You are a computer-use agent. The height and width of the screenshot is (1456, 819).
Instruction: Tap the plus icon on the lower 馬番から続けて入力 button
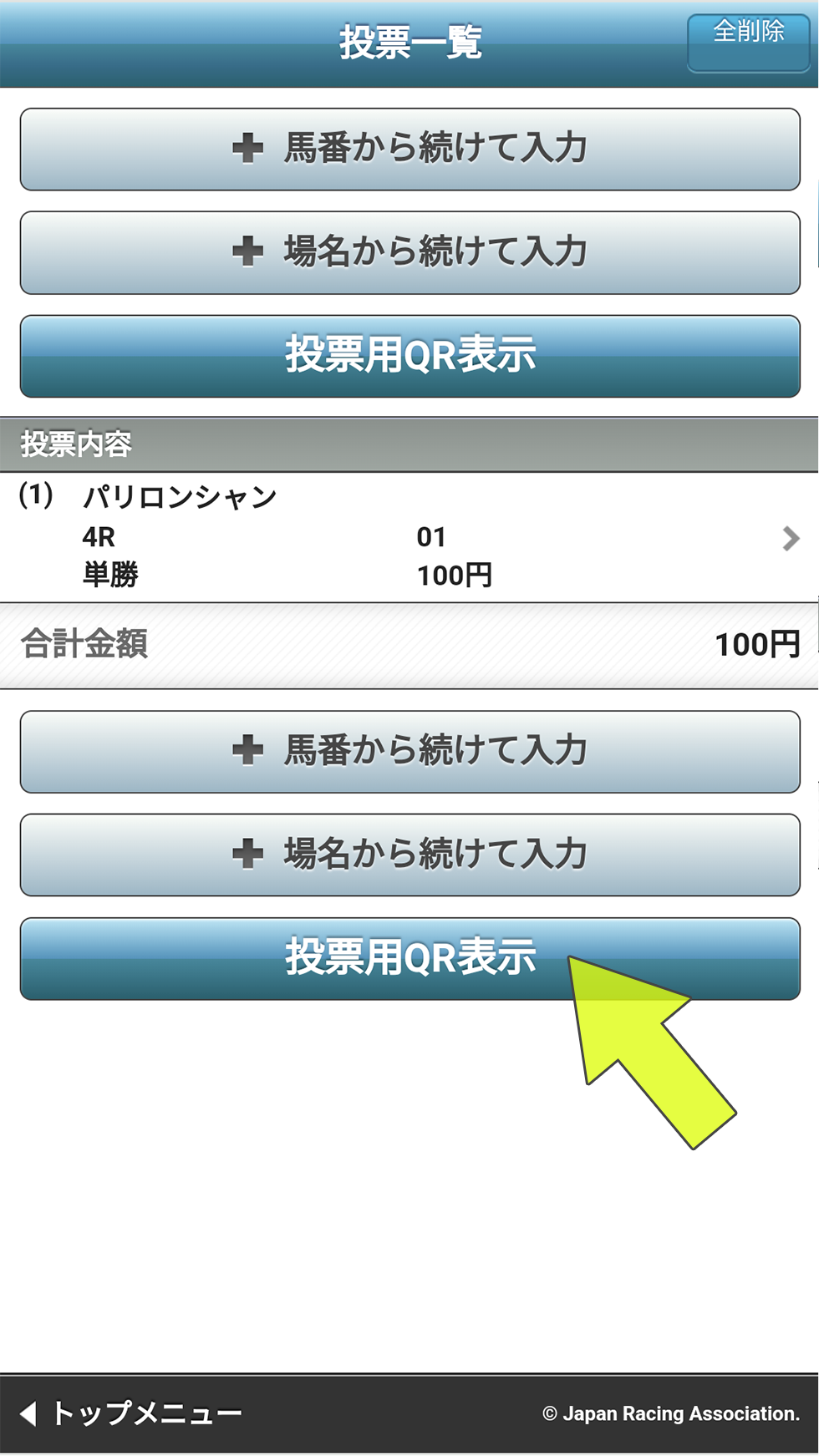pyautogui.click(x=247, y=752)
